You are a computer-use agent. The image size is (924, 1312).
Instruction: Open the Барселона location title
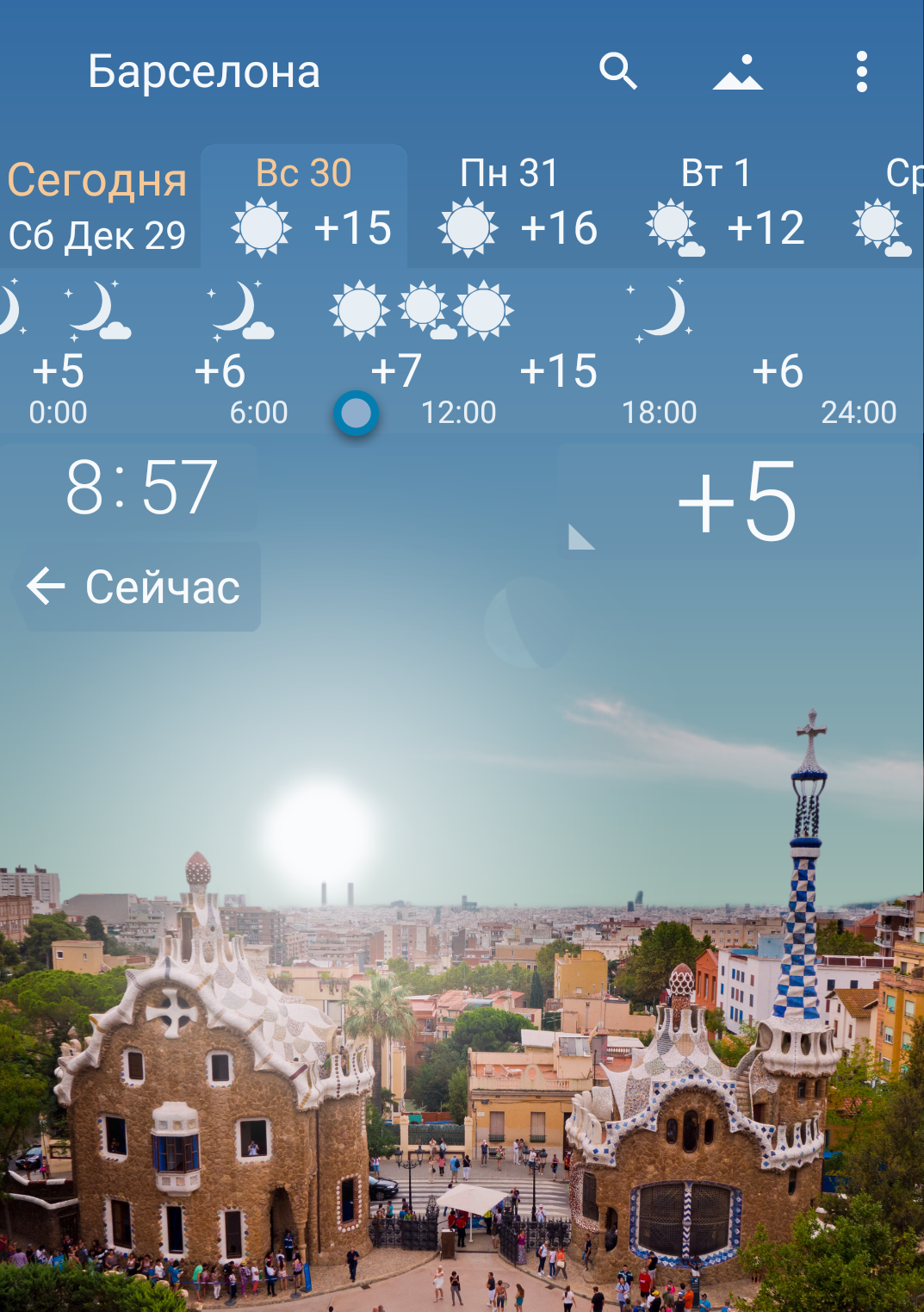(204, 72)
